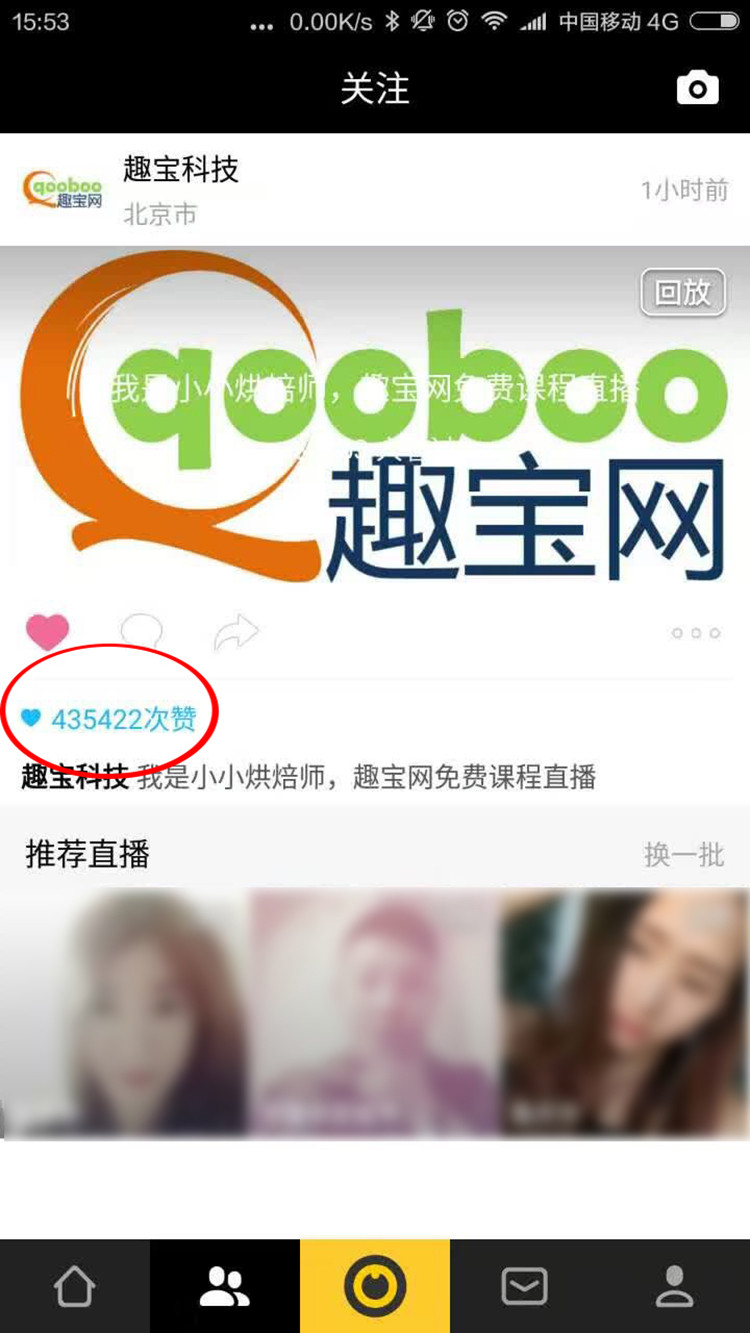
Task: Open the first recommended live stream
Action: point(125,1012)
